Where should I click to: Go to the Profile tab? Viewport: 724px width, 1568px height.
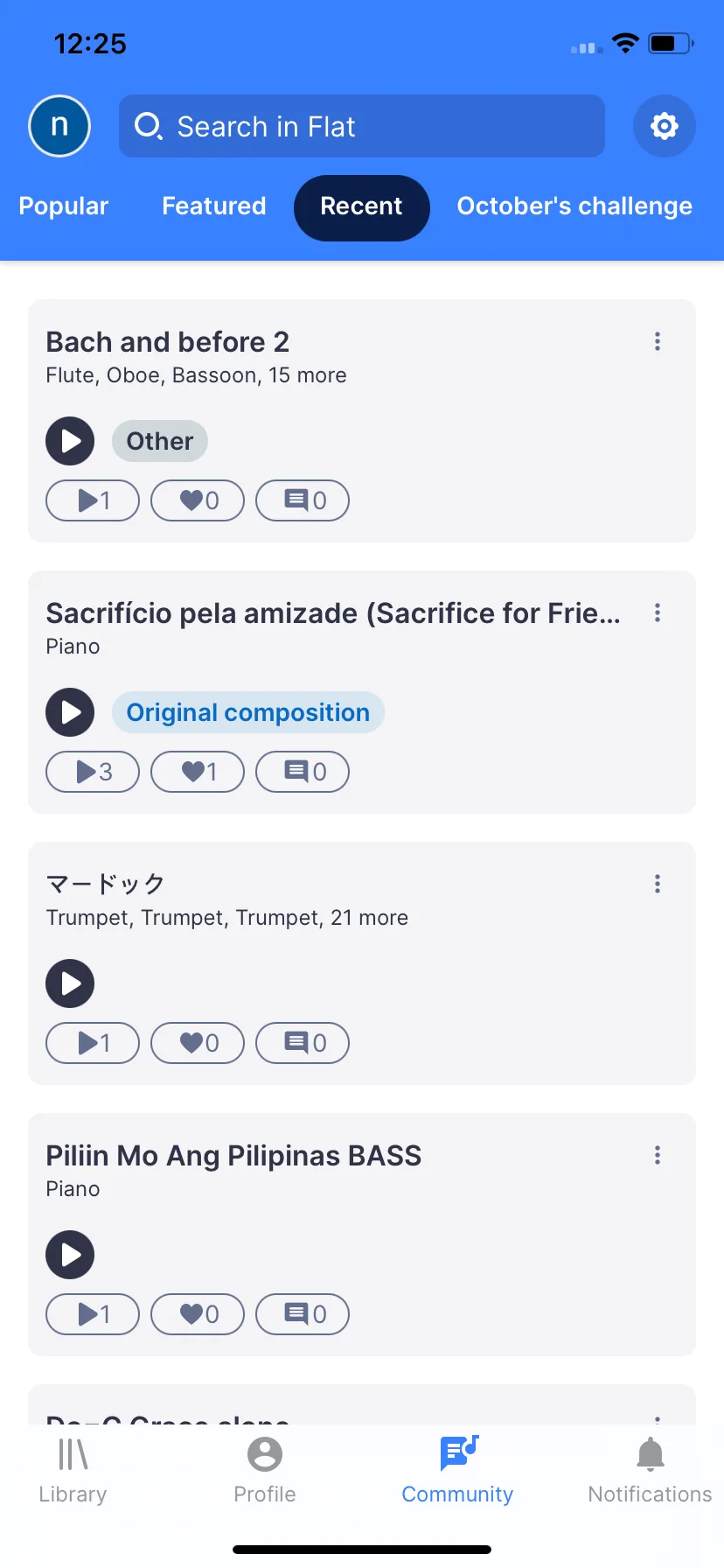[265, 1470]
